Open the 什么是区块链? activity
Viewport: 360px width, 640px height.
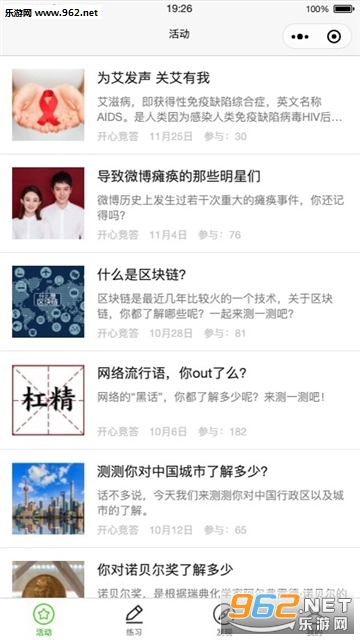tap(180, 302)
